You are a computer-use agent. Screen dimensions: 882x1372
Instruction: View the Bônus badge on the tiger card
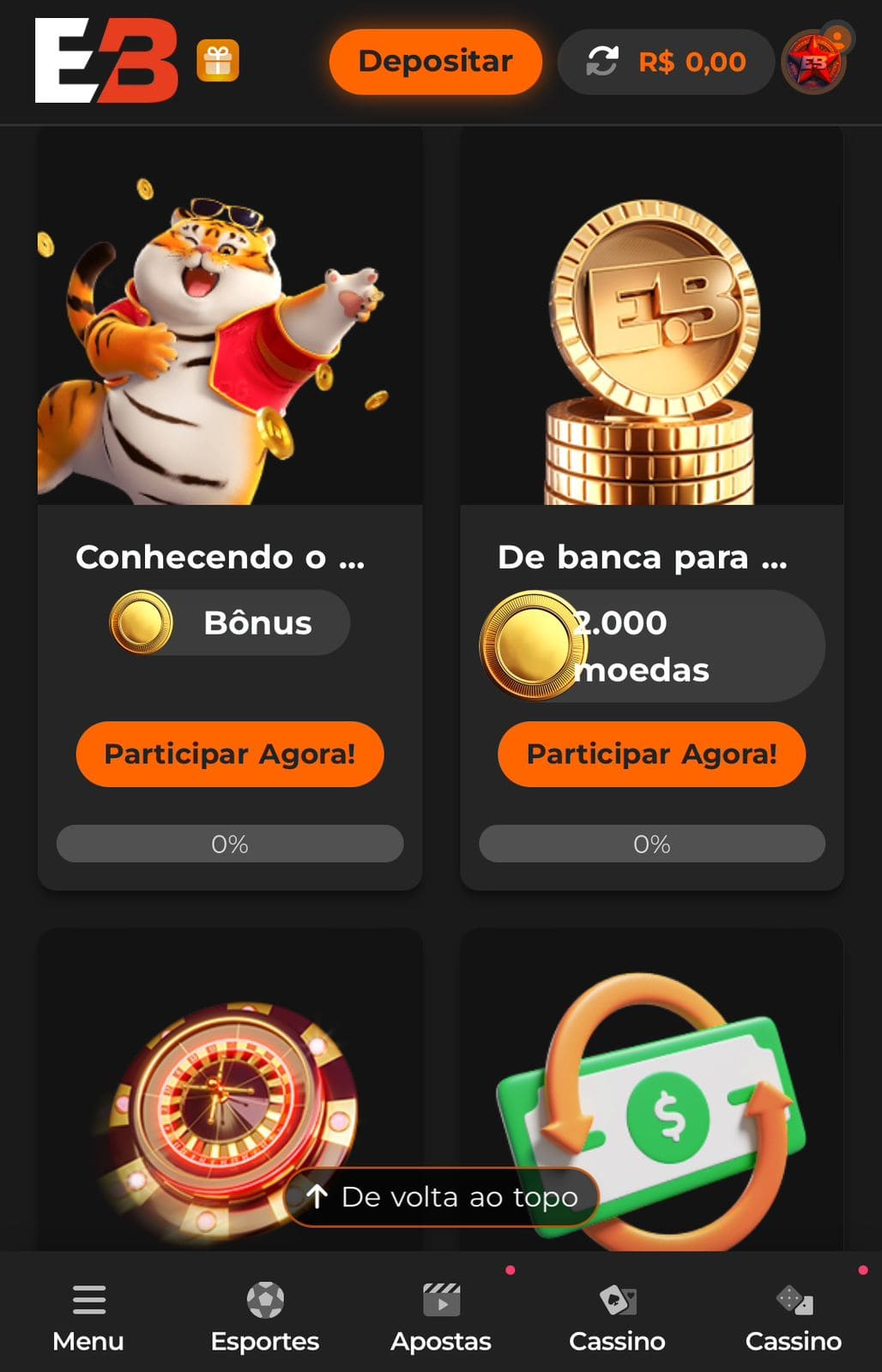(x=229, y=623)
